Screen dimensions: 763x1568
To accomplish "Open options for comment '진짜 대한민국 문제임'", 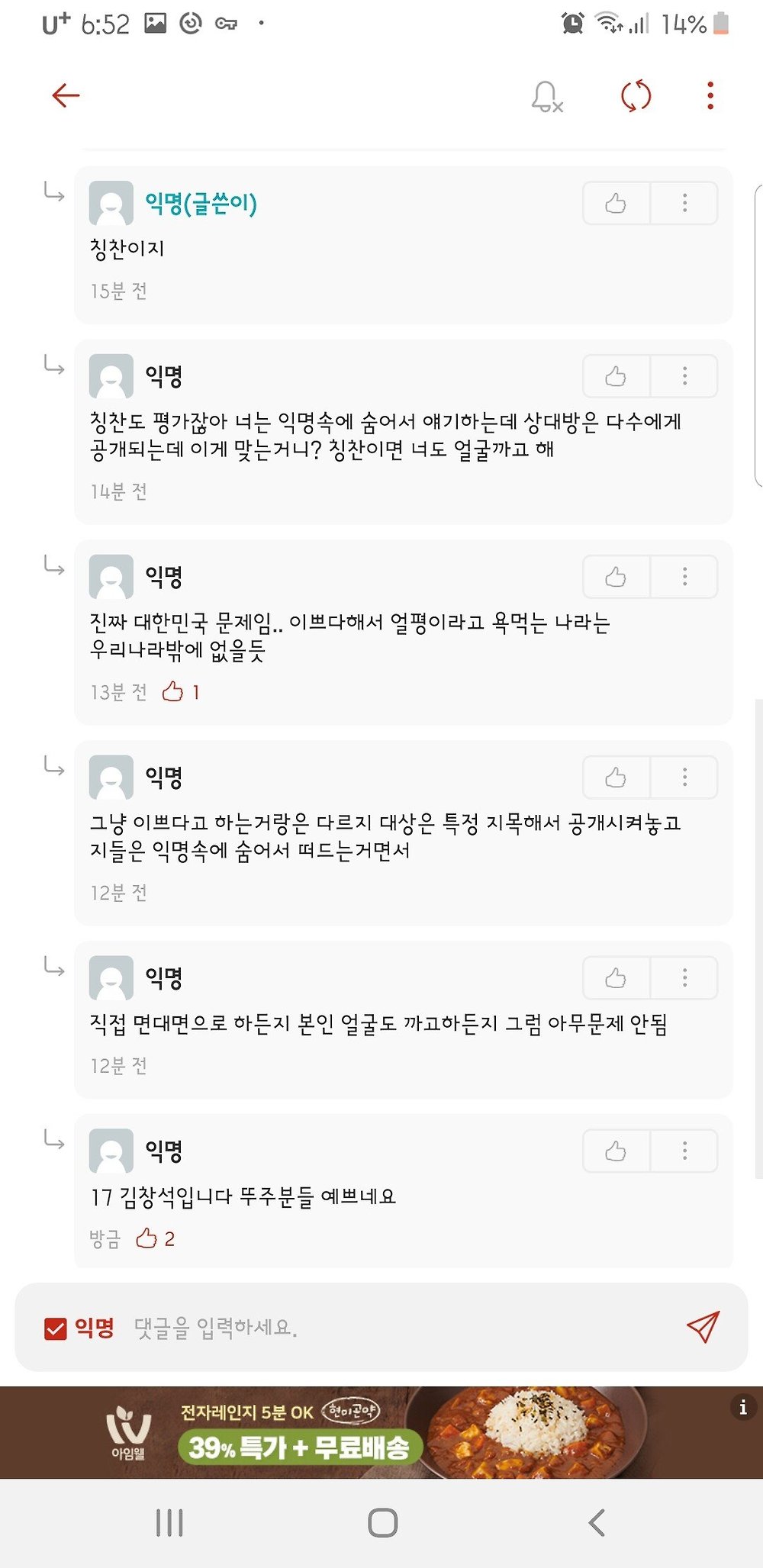I will pyautogui.click(x=684, y=577).
